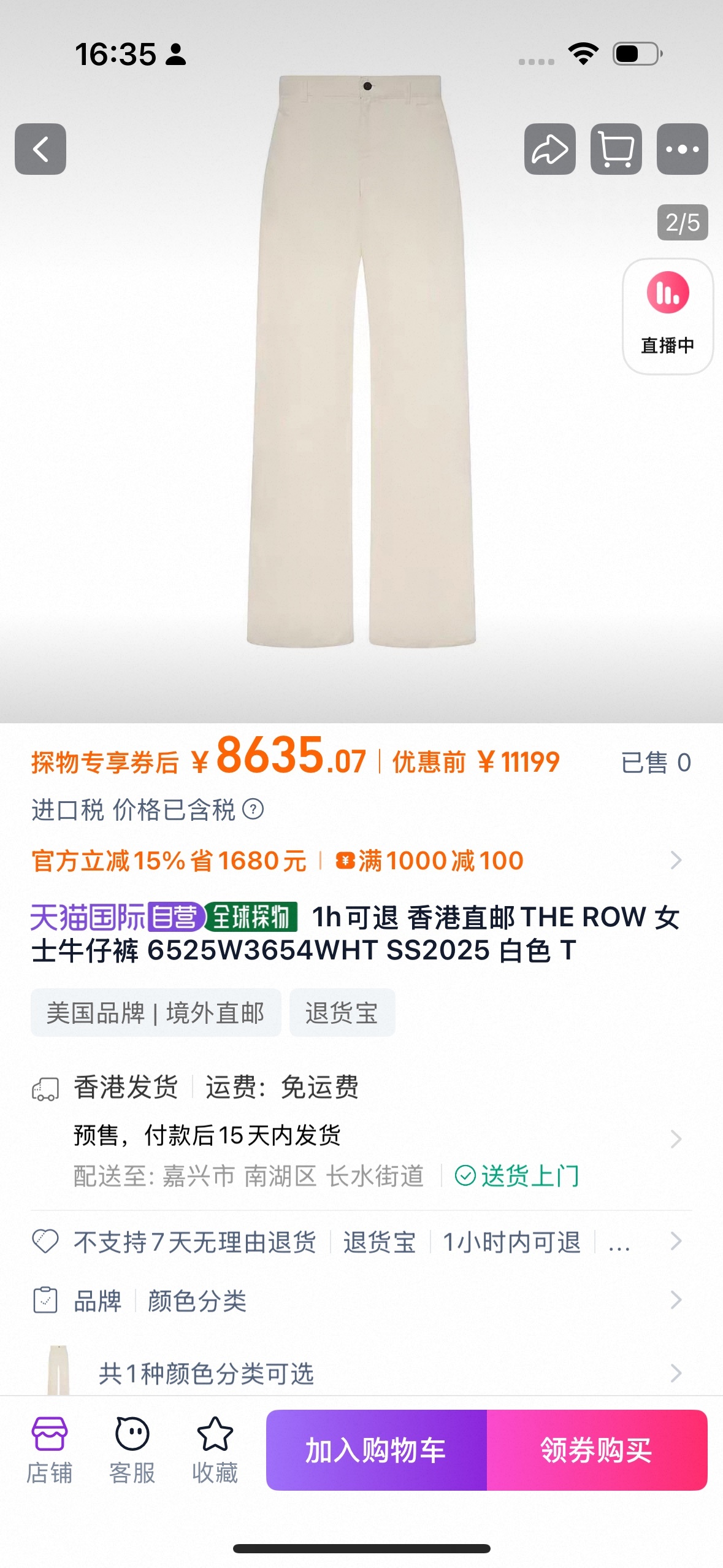
Task: Contact 客服 customer service
Action: pos(132,1450)
